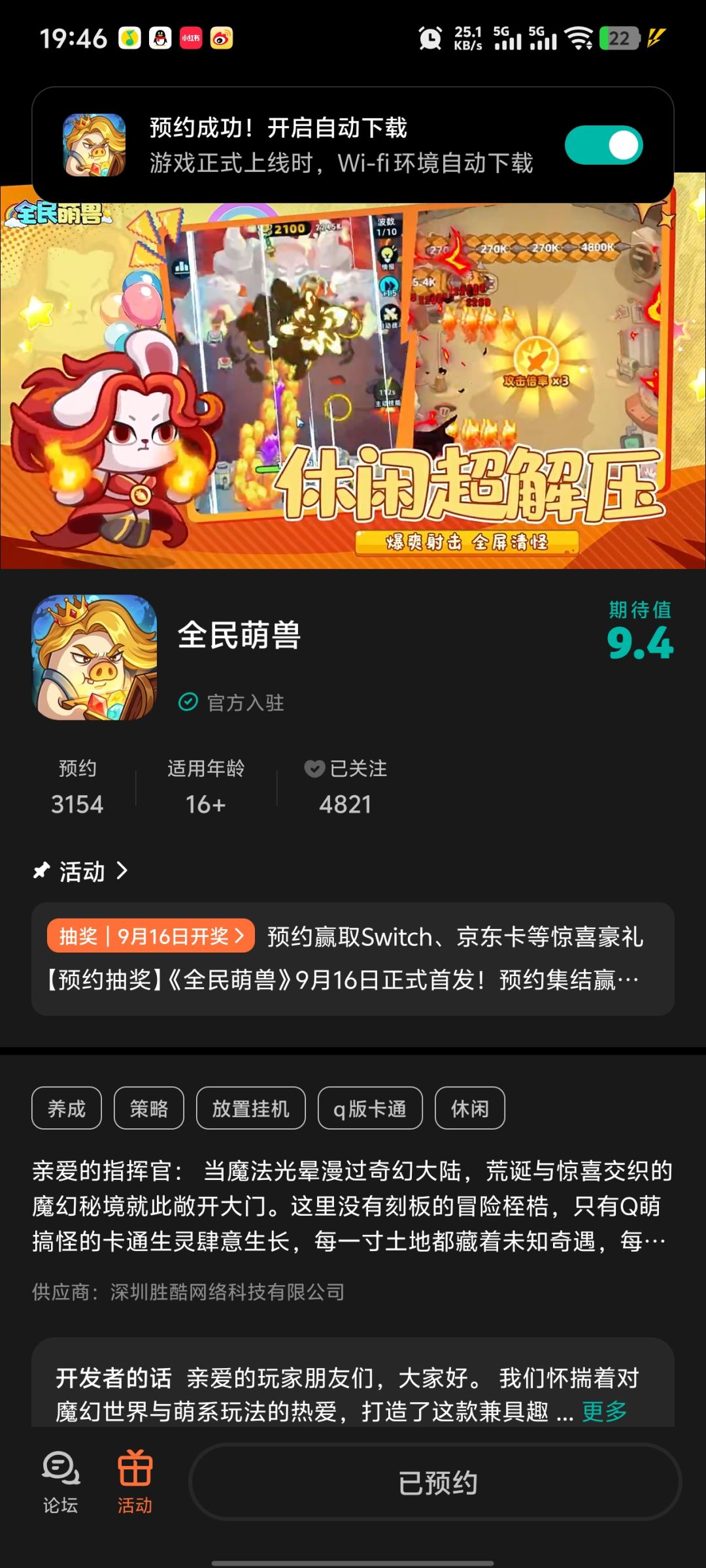Image resolution: width=706 pixels, height=1568 pixels.
Task: Toggle the Wi-Fi auto-download switch off
Action: 603,145
